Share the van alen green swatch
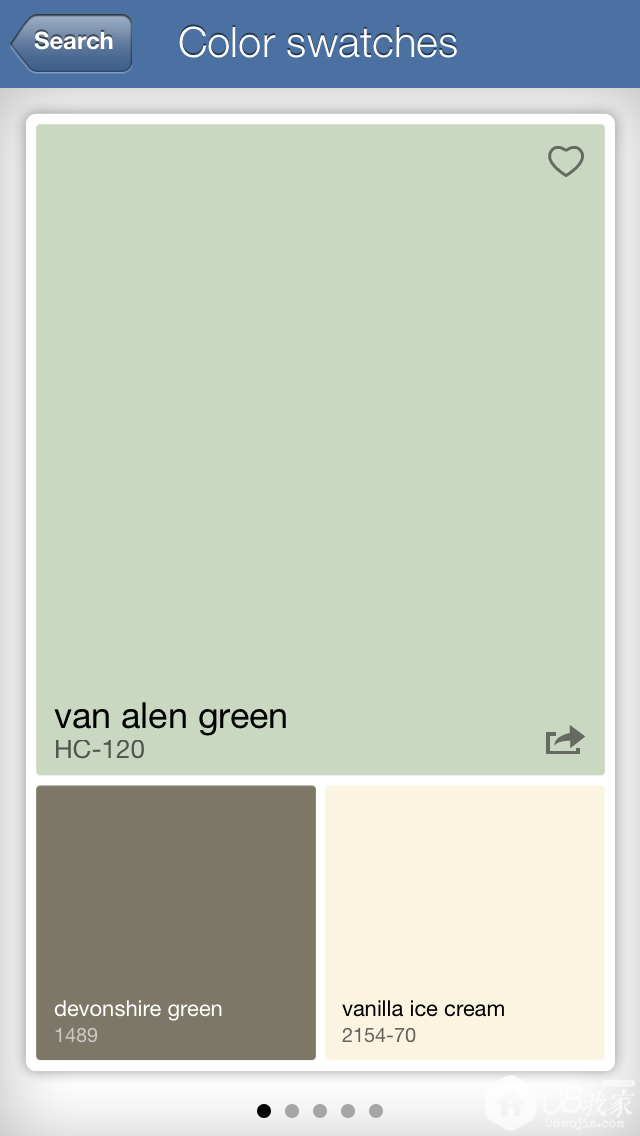 564,740
